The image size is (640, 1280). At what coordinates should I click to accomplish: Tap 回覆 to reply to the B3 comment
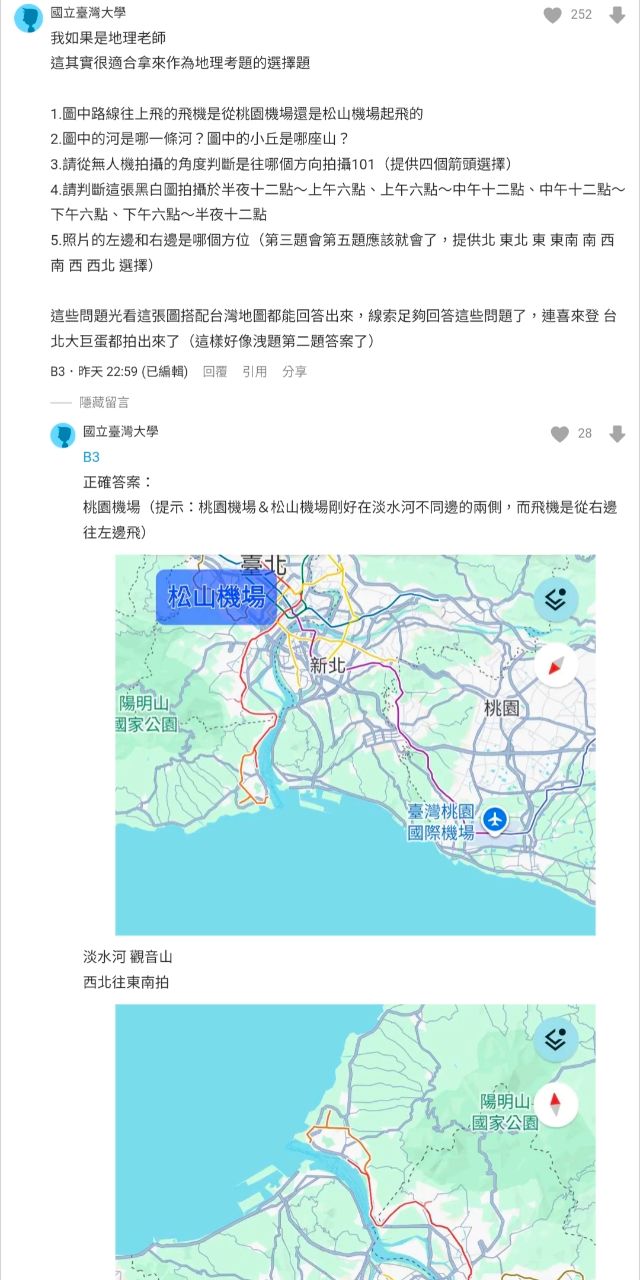tap(215, 371)
